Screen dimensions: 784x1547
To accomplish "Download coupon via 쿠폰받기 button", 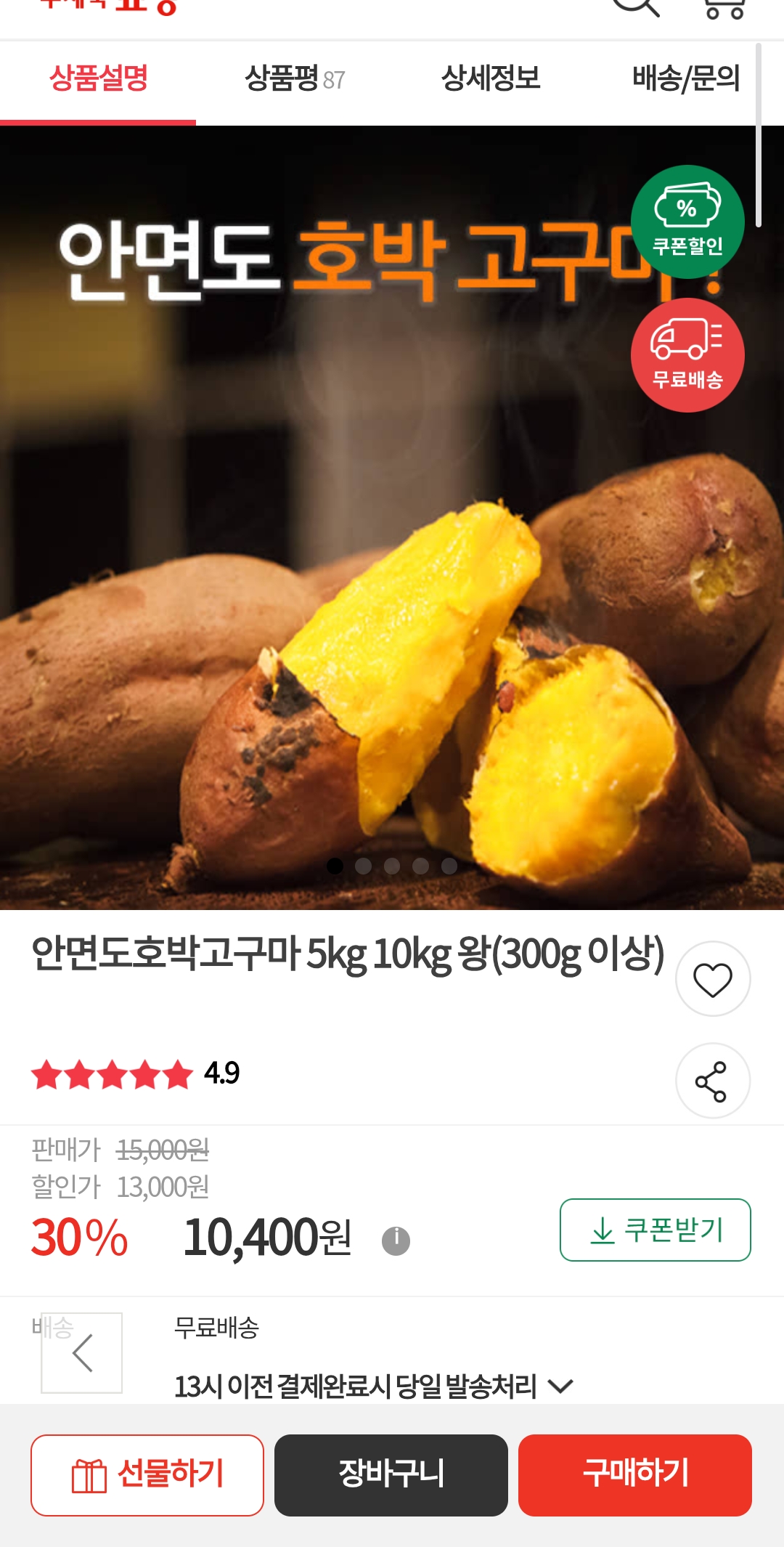I will click(x=655, y=1230).
